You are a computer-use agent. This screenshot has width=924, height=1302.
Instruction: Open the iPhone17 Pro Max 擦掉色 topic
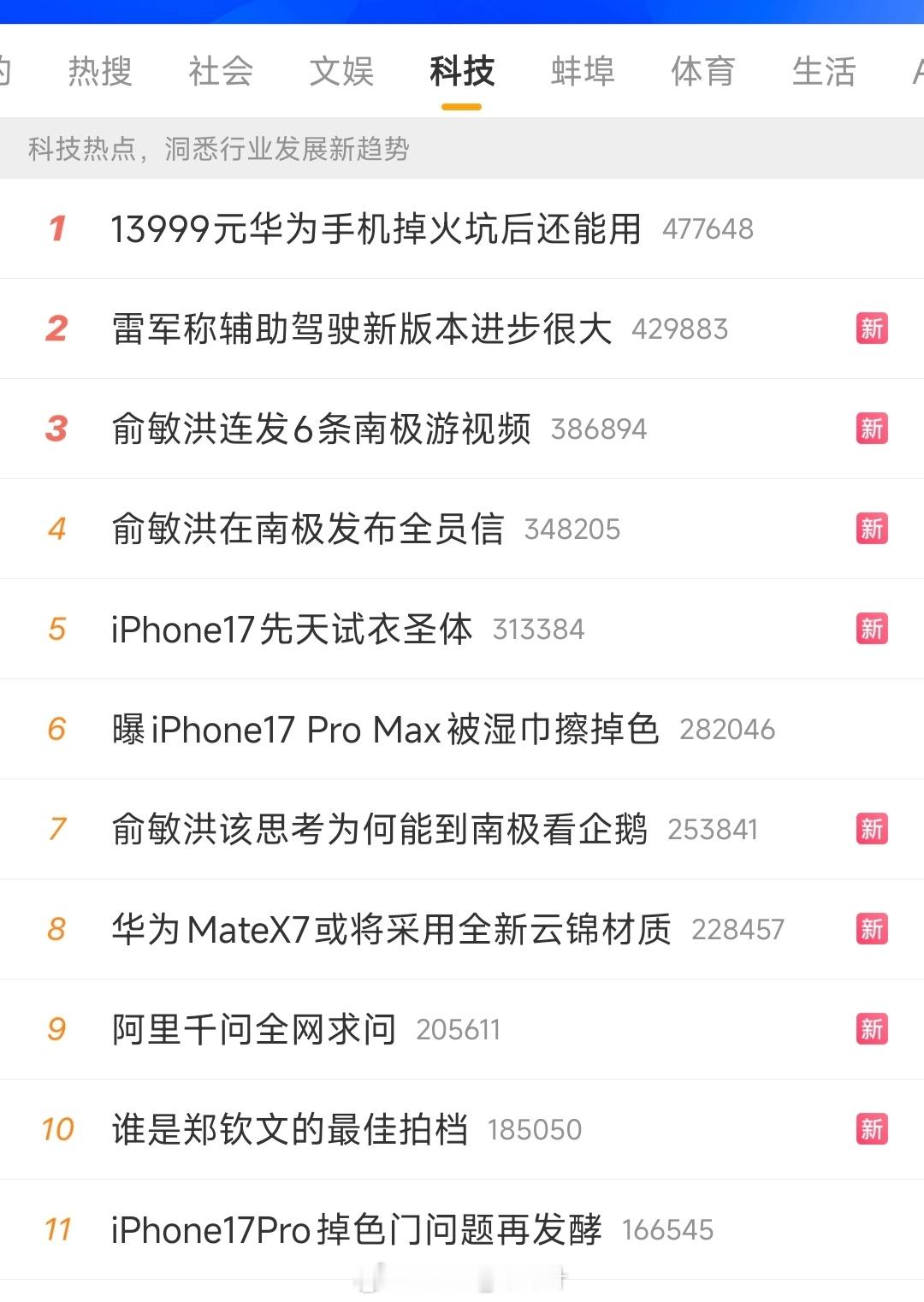click(387, 729)
